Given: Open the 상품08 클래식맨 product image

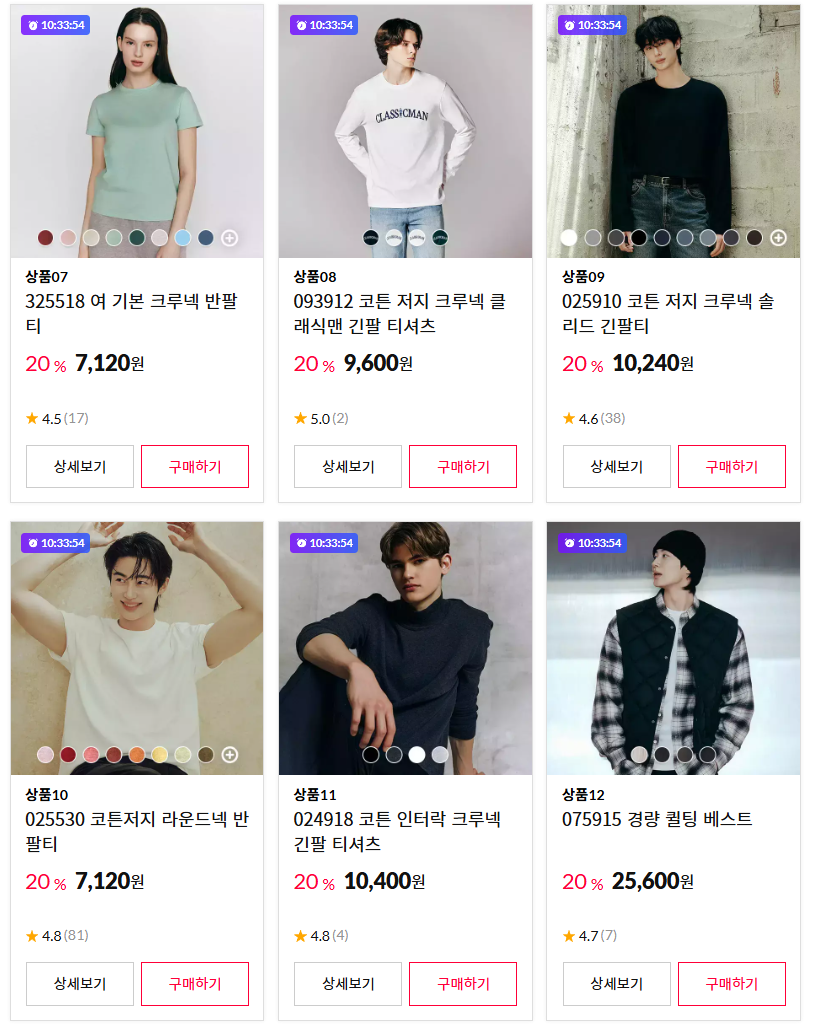Looking at the screenshot, I should (405, 120).
